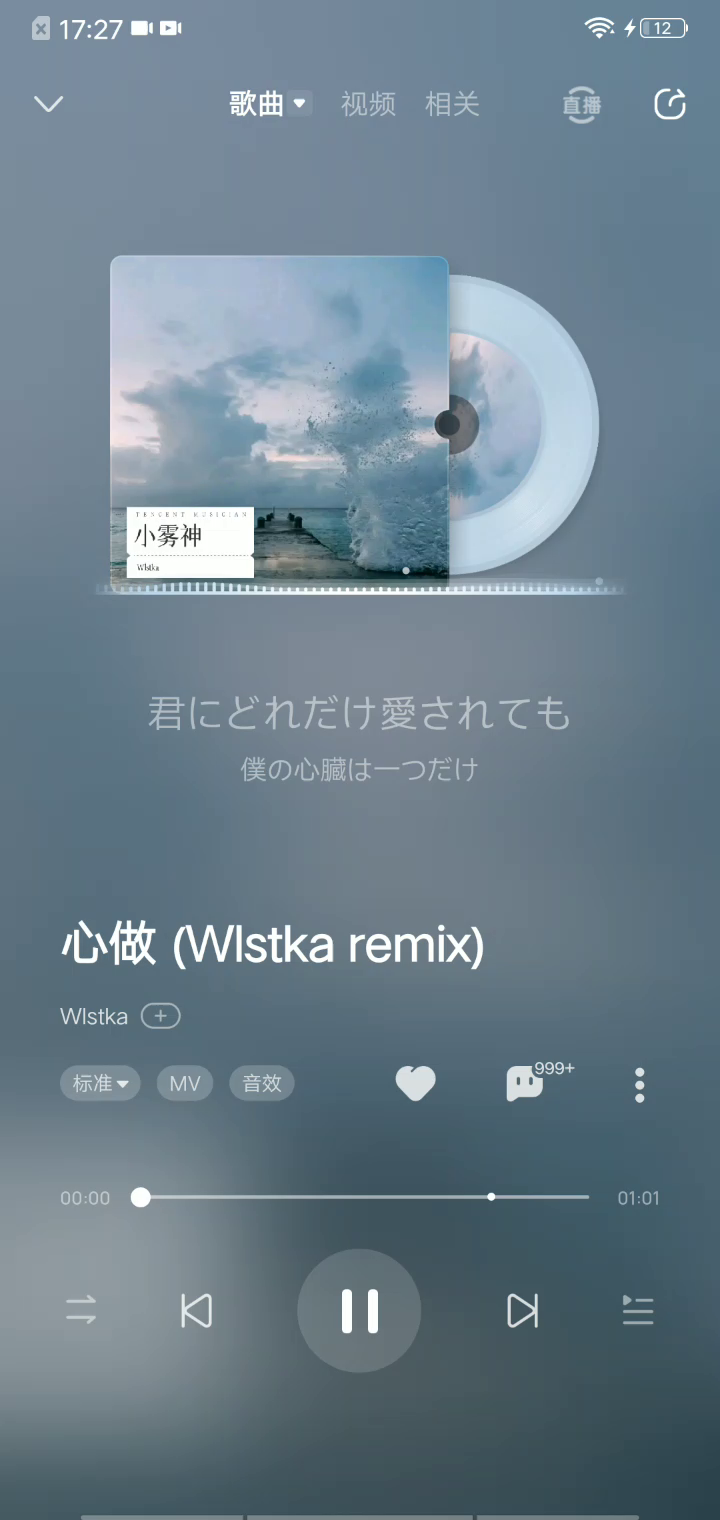Skip to the next track

pos(522,1310)
